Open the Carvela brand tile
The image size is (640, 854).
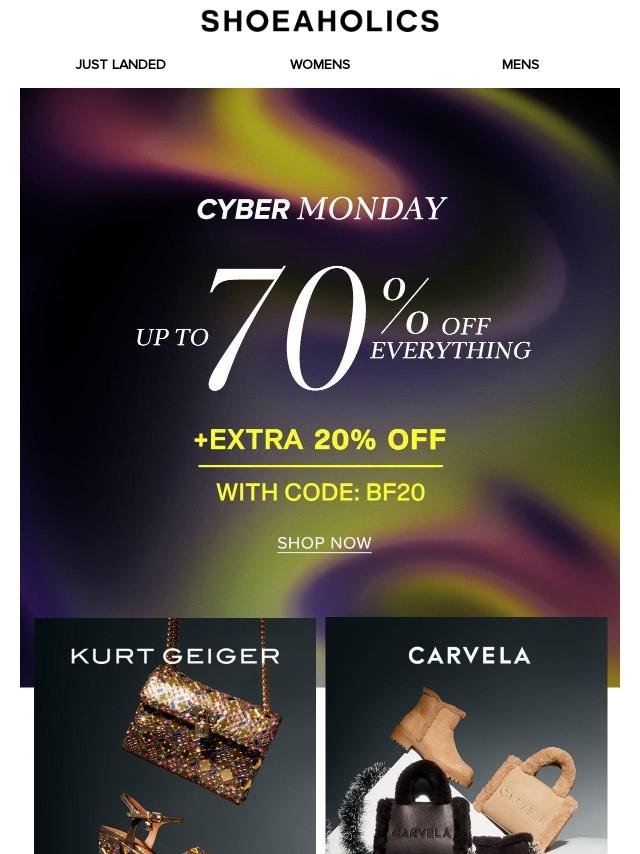coord(466,735)
